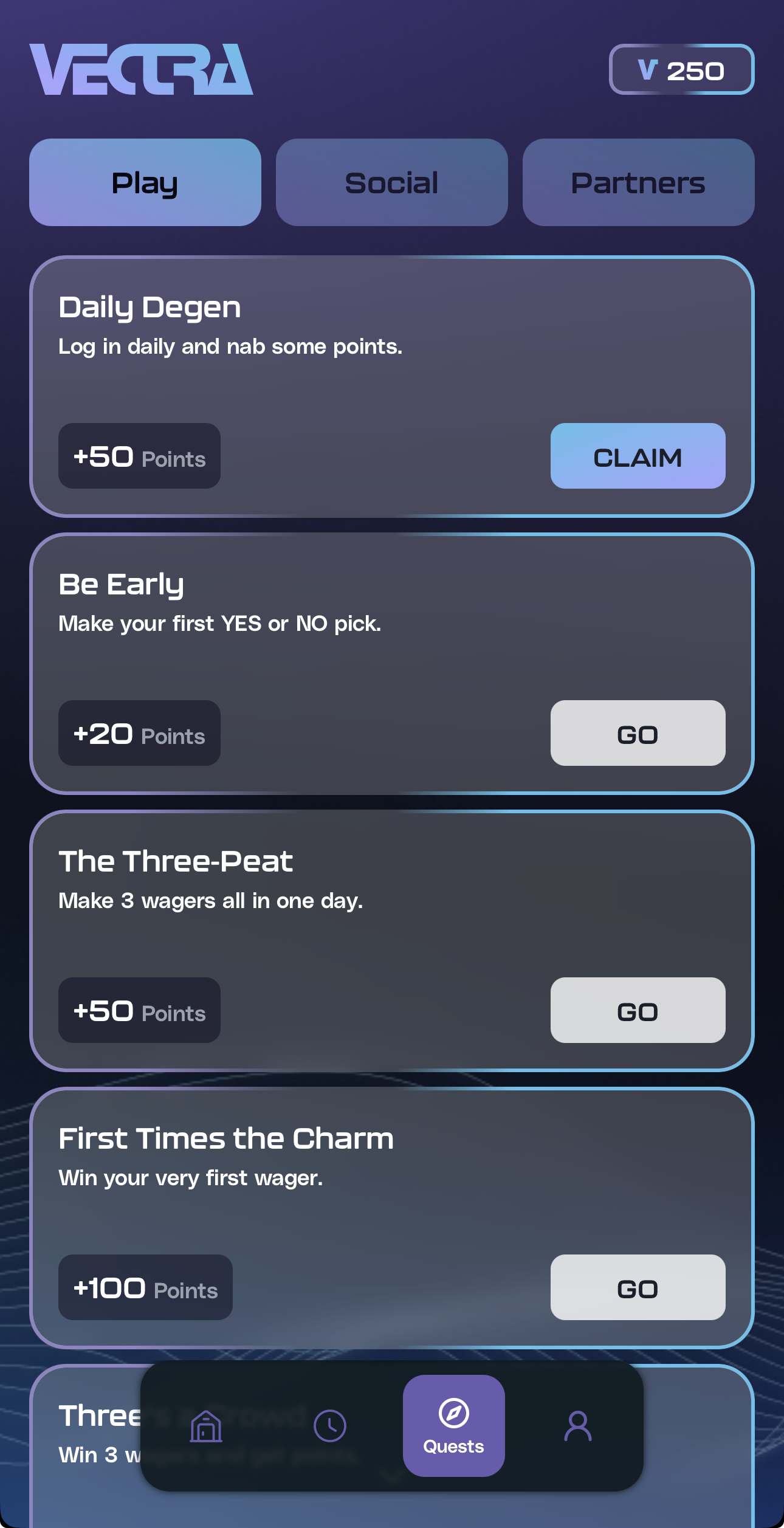Switch to the Partners tab
This screenshot has height=1528, width=784.
coord(638,182)
